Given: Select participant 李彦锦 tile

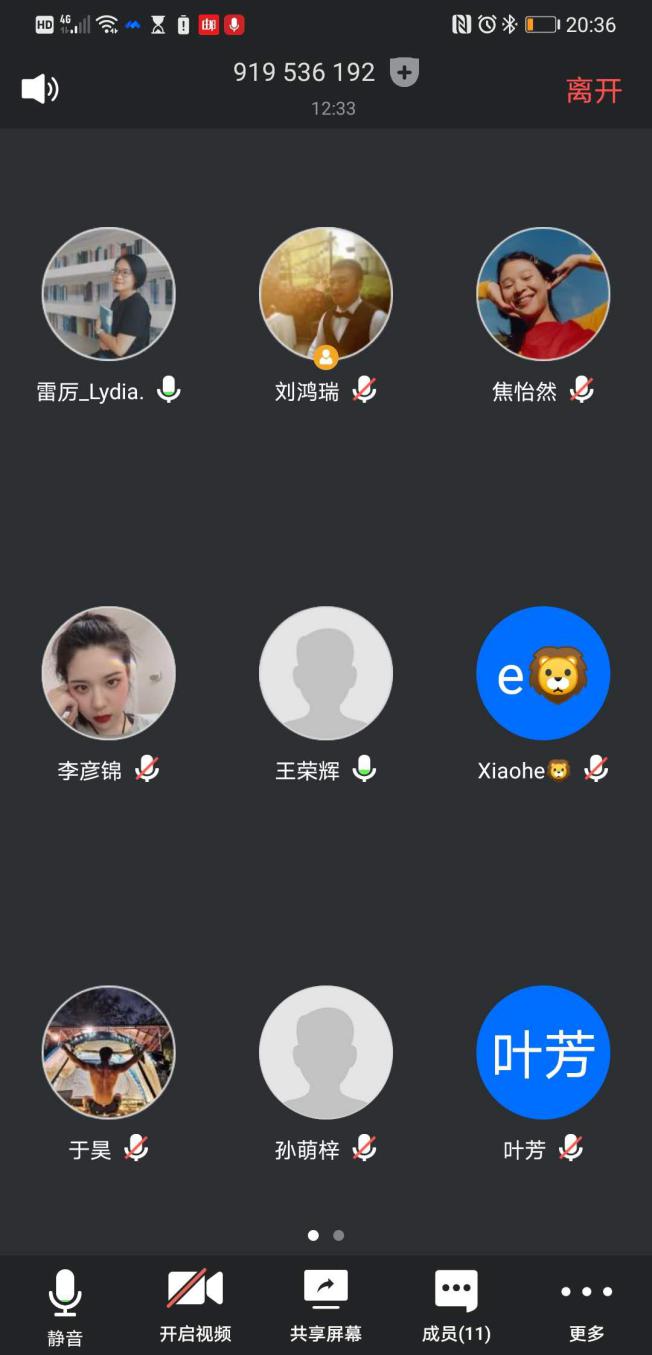Looking at the screenshot, I should click(109, 673).
